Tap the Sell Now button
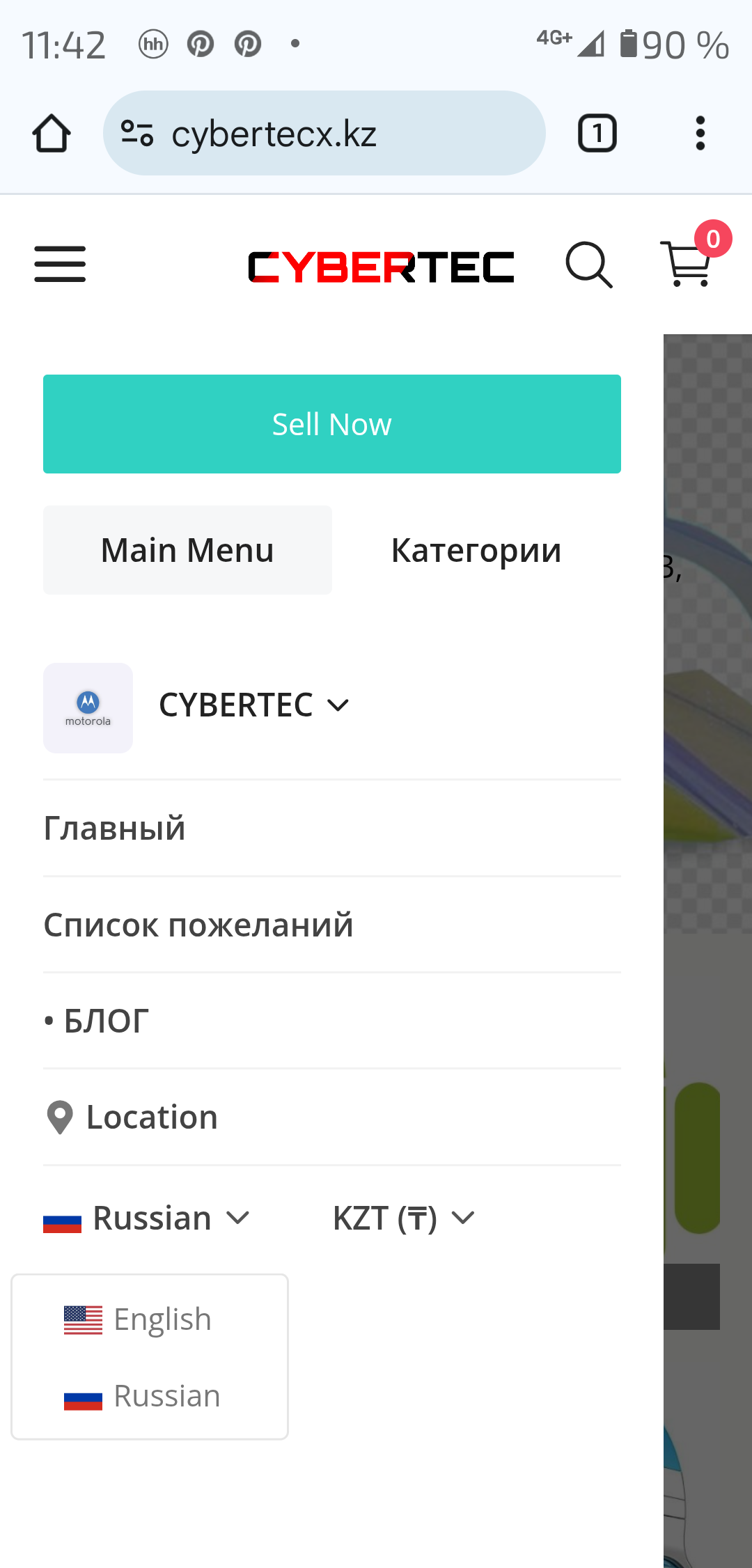Image resolution: width=752 pixels, height=1568 pixels. coord(331,424)
